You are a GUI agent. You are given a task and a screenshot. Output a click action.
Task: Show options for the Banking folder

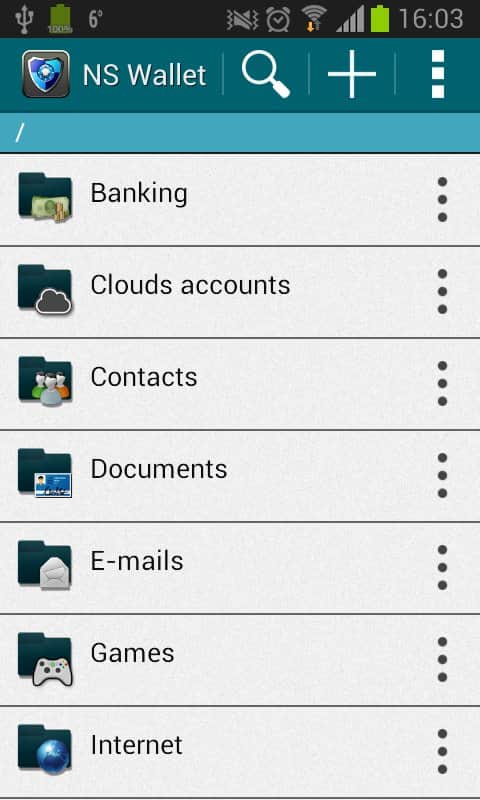click(x=442, y=199)
